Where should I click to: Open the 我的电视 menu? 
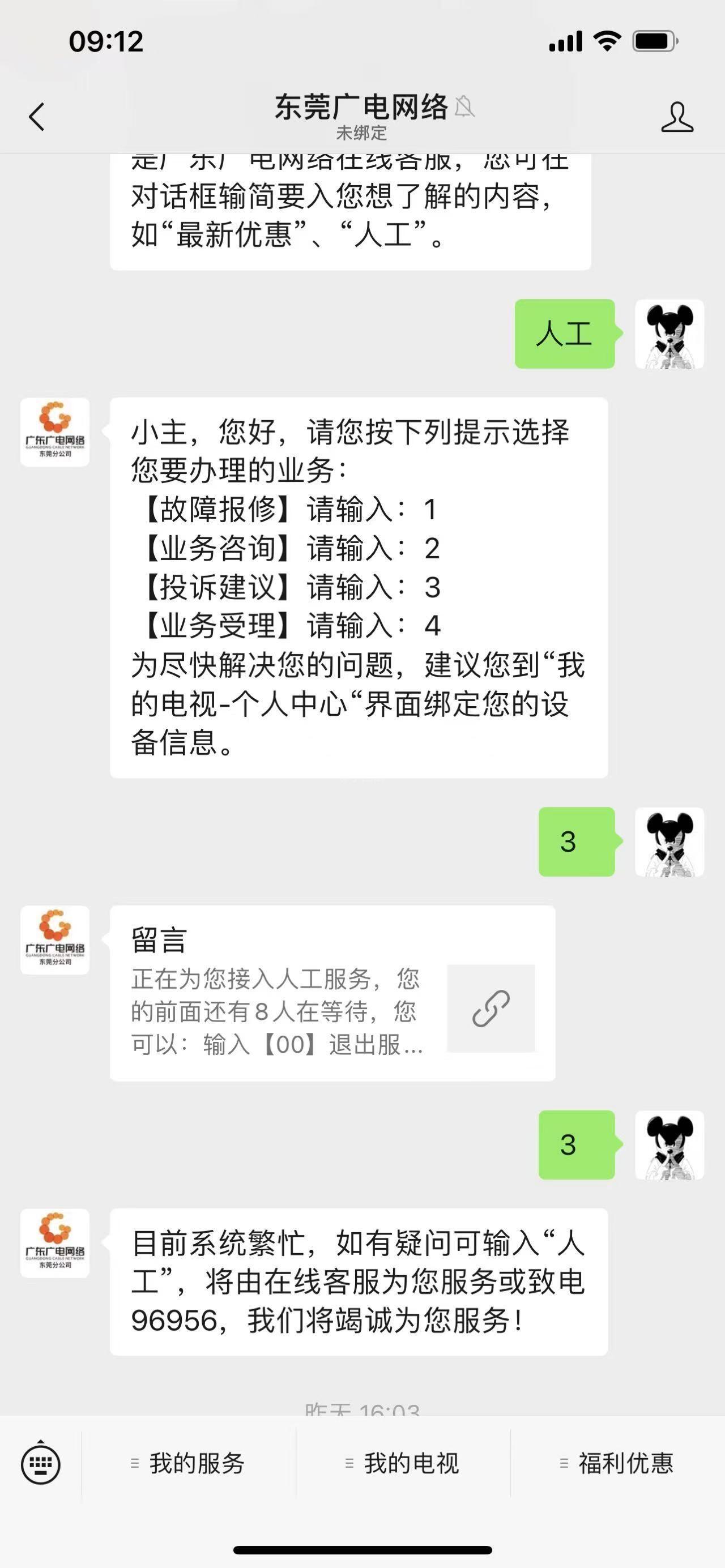[x=404, y=1464]
